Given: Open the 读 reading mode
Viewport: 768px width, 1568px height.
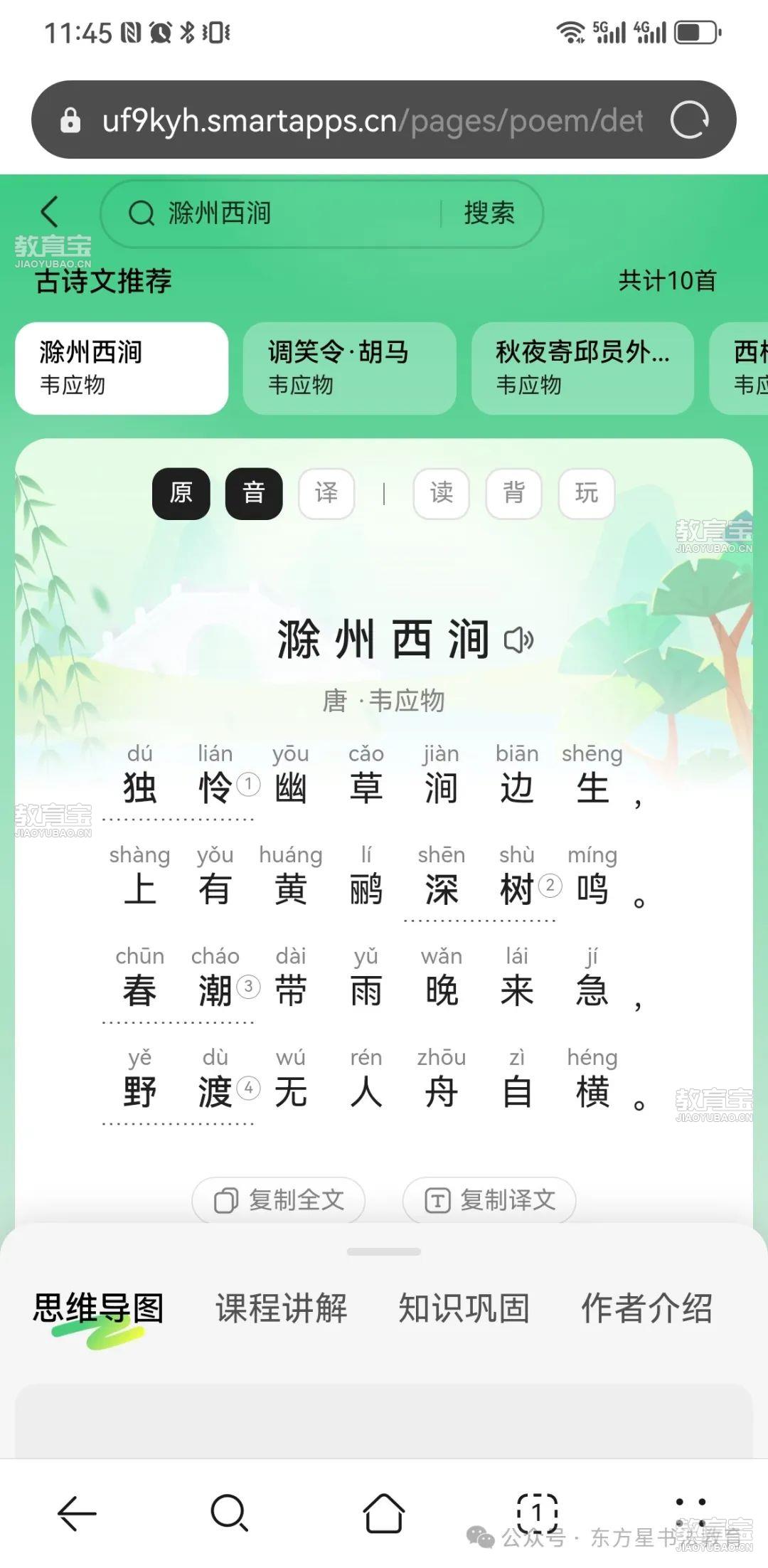Looking at the screenshot, I should pos(442,494).
